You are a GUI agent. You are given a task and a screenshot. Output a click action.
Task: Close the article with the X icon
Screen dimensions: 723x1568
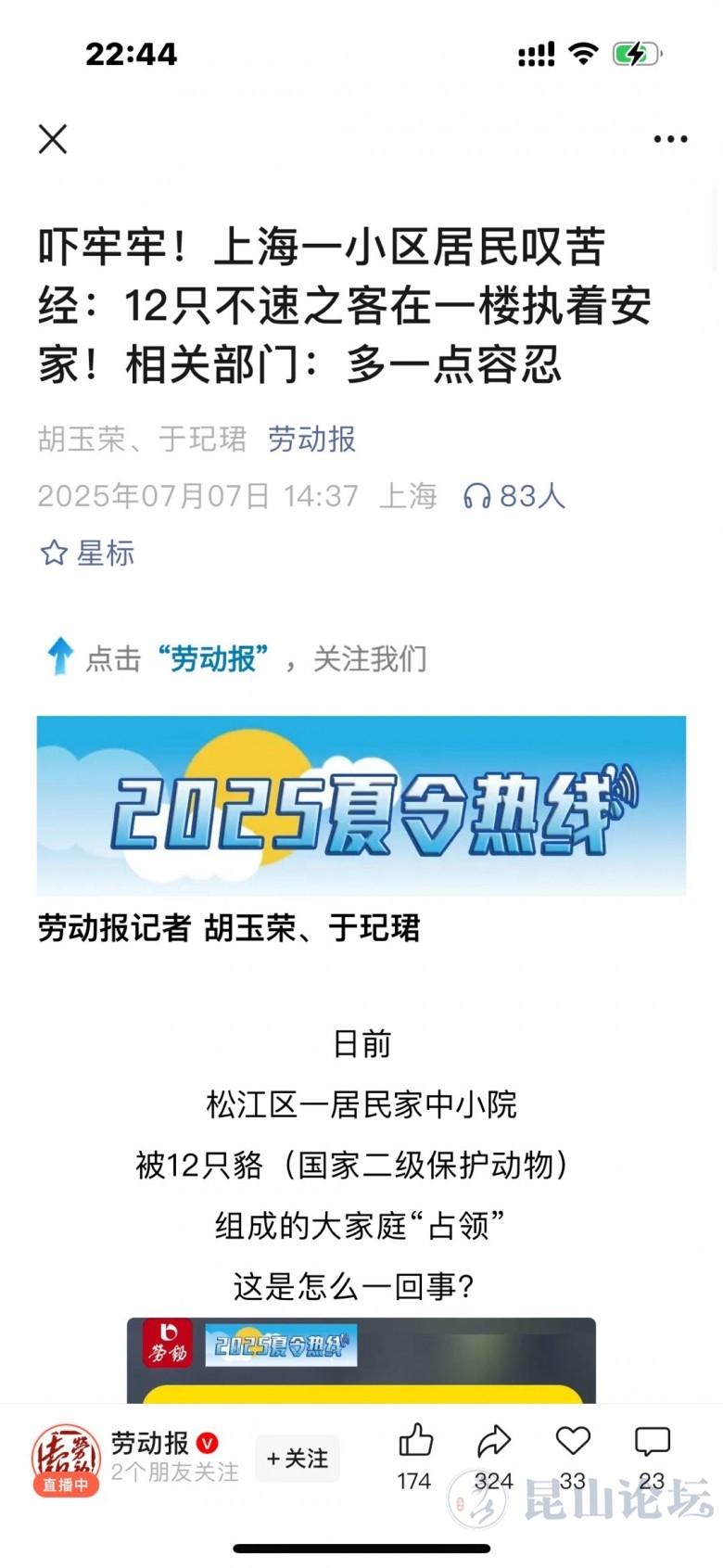coord(53,139)
